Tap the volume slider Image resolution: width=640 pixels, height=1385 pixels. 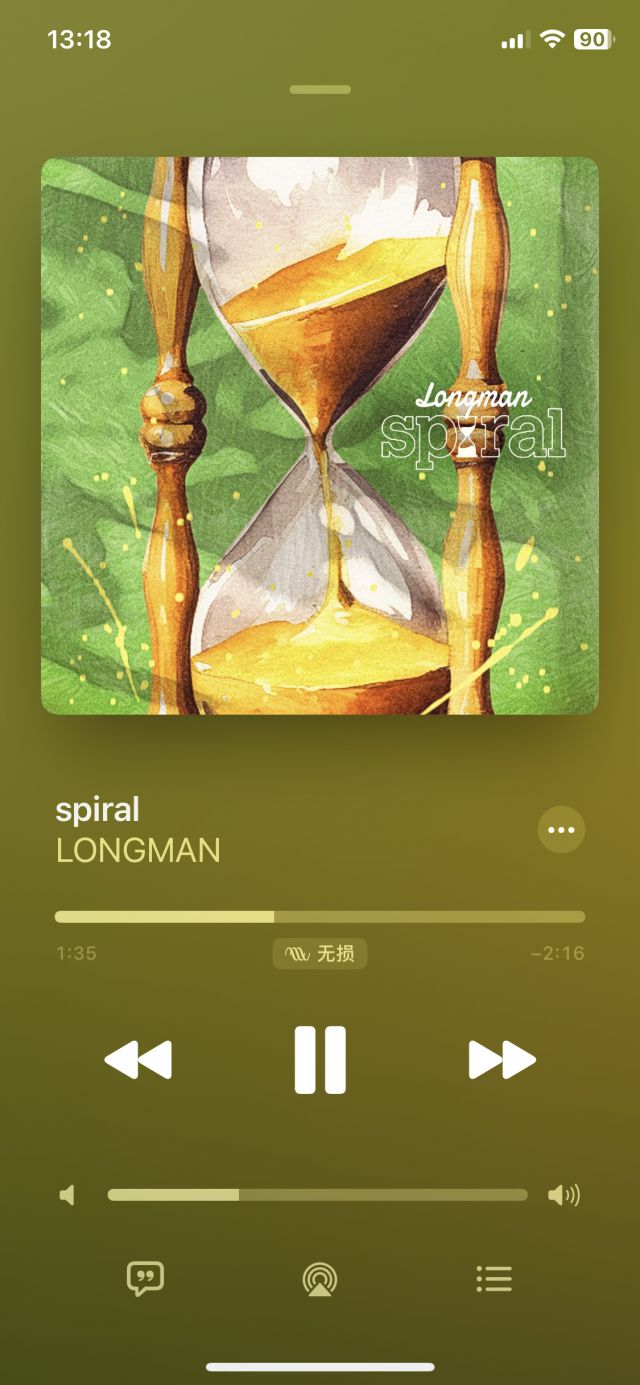pos(317,1195)
